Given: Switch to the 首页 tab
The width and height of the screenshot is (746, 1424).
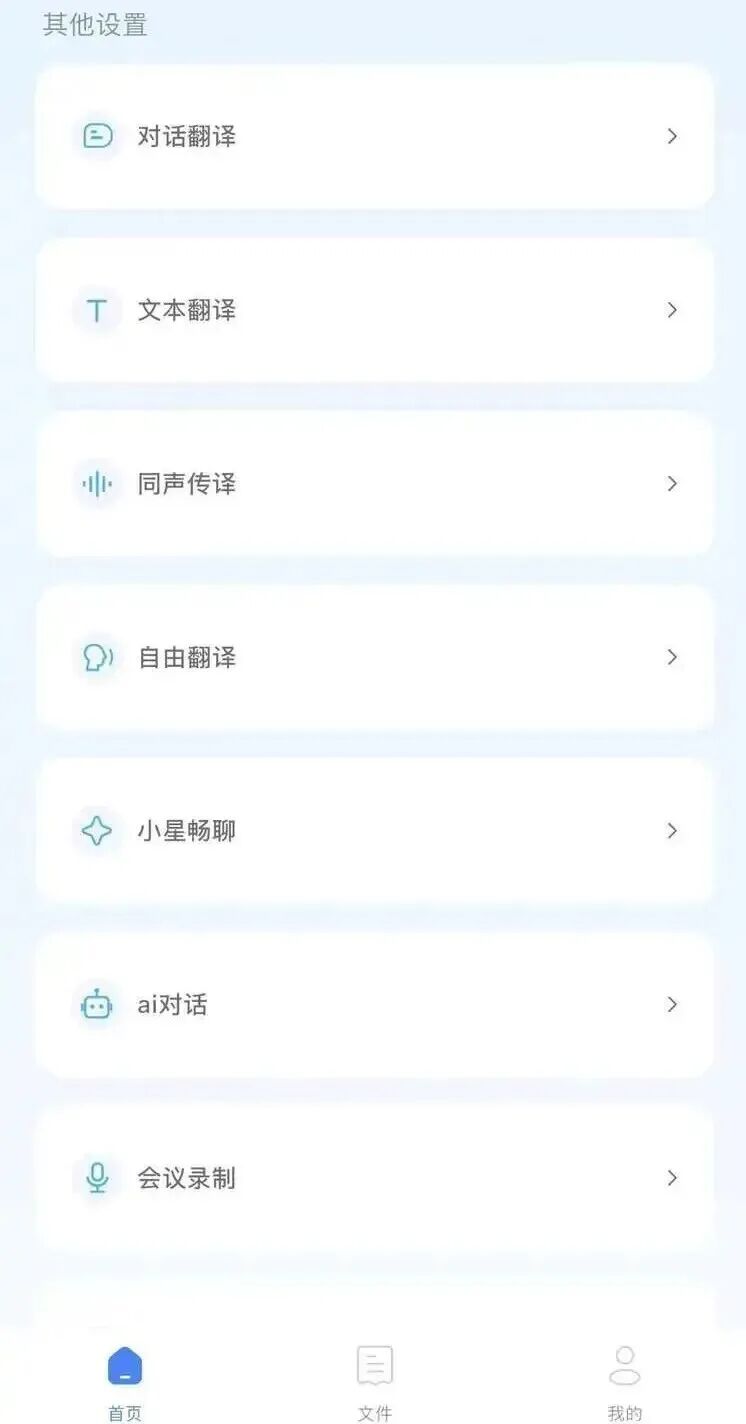Looking at the screenshot, I should click(125, 1383).
